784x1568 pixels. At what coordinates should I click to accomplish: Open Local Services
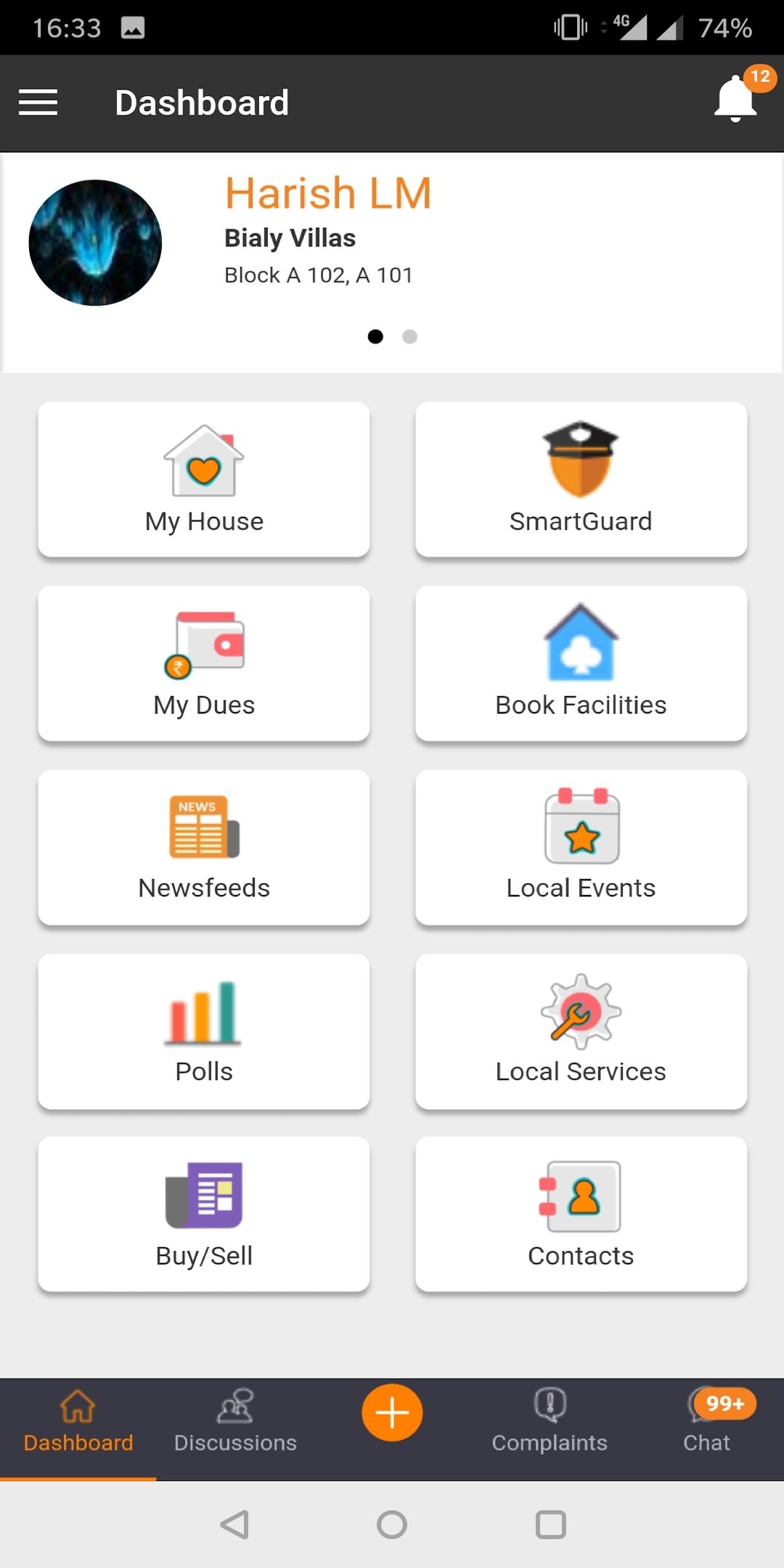(581, 1032)
